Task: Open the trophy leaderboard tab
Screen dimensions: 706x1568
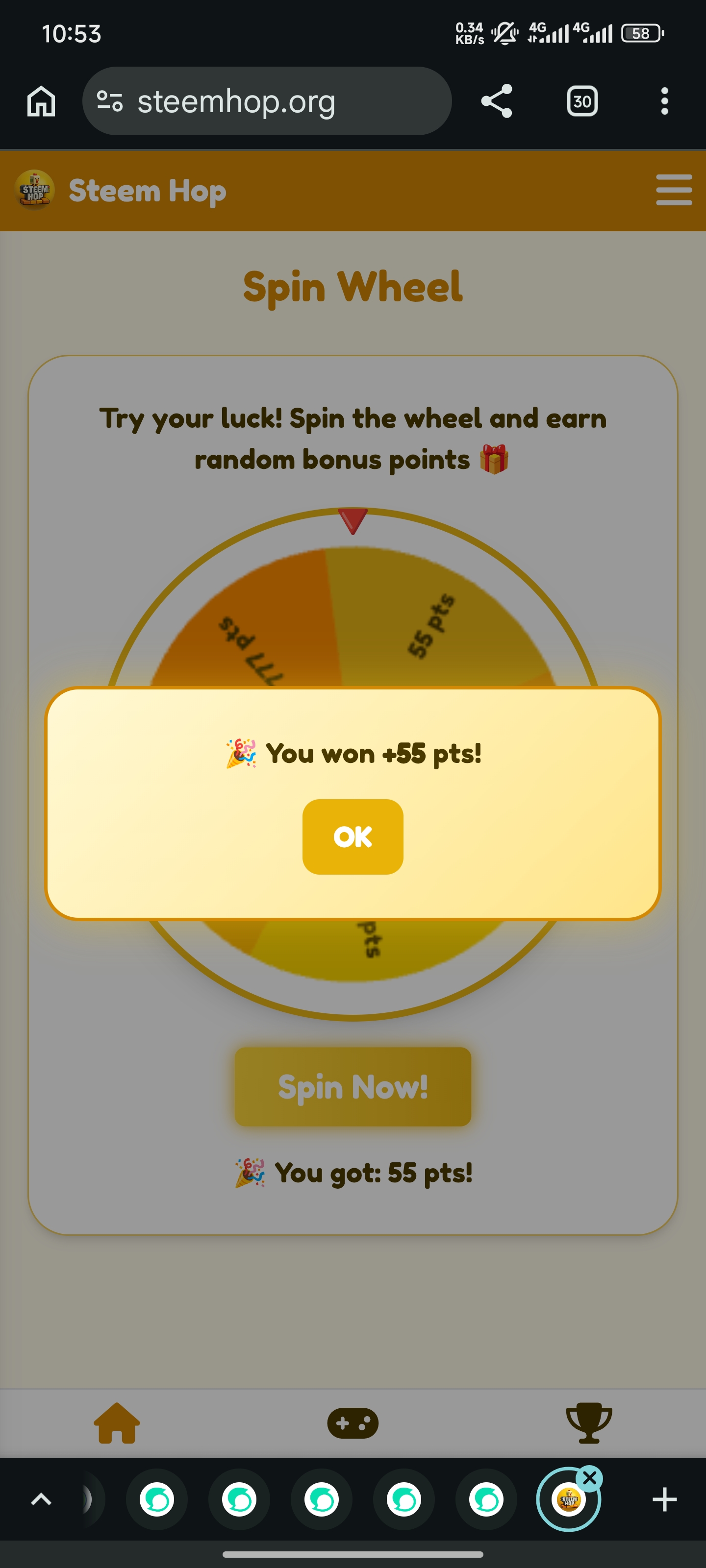Action: click(x=588, y=1423)
